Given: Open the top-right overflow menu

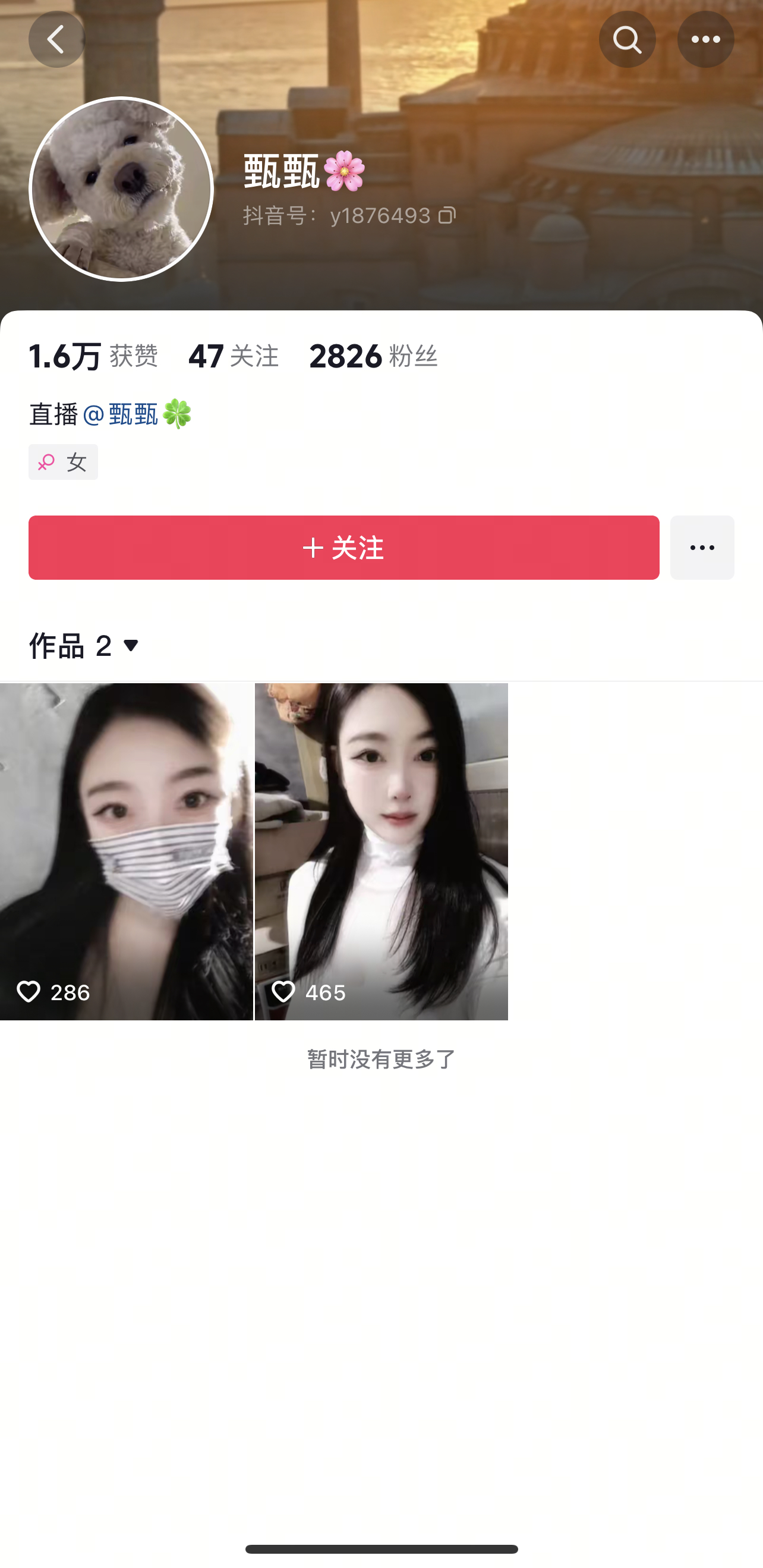Looking at the screenshot, I should (x=705, y=40).
